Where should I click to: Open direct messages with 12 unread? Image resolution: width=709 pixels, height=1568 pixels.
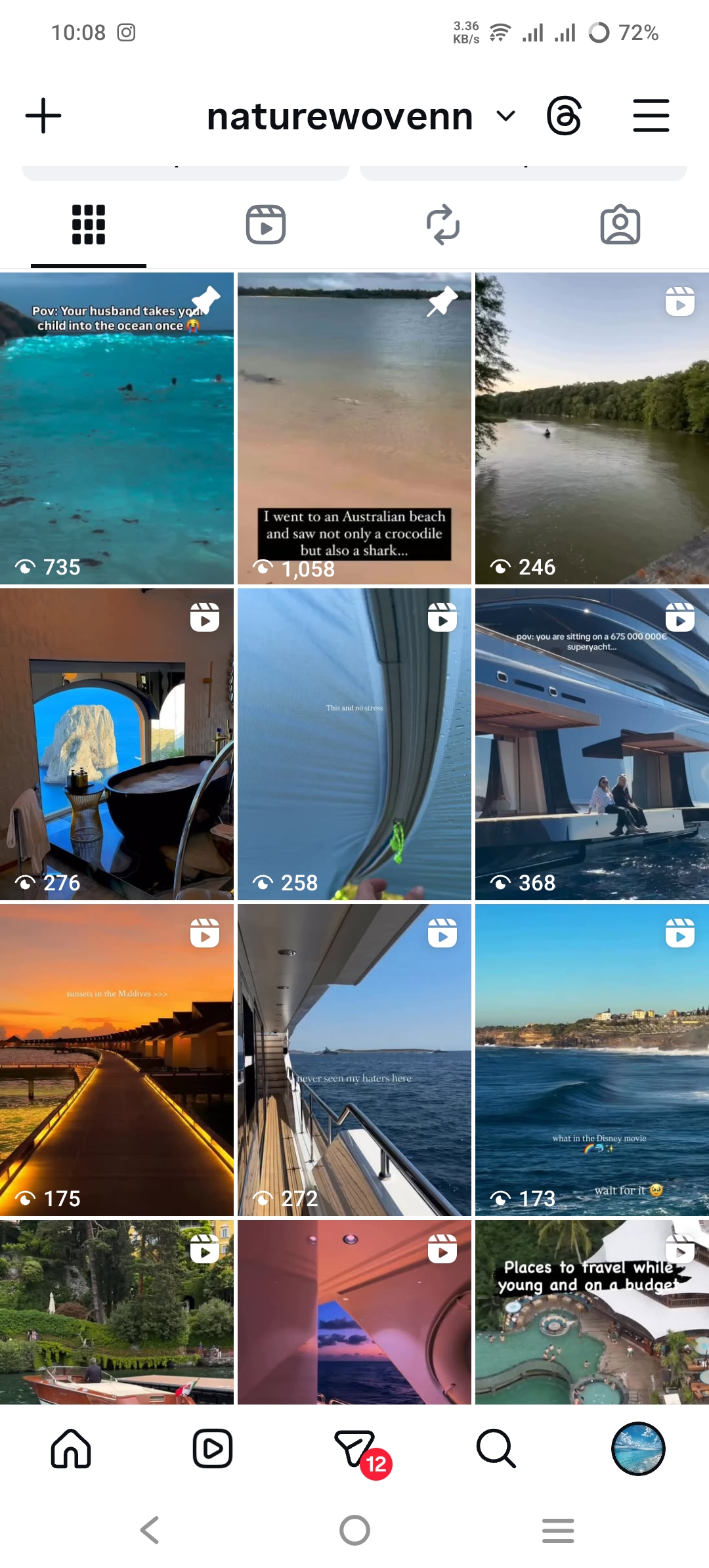tap(355, 1448)
